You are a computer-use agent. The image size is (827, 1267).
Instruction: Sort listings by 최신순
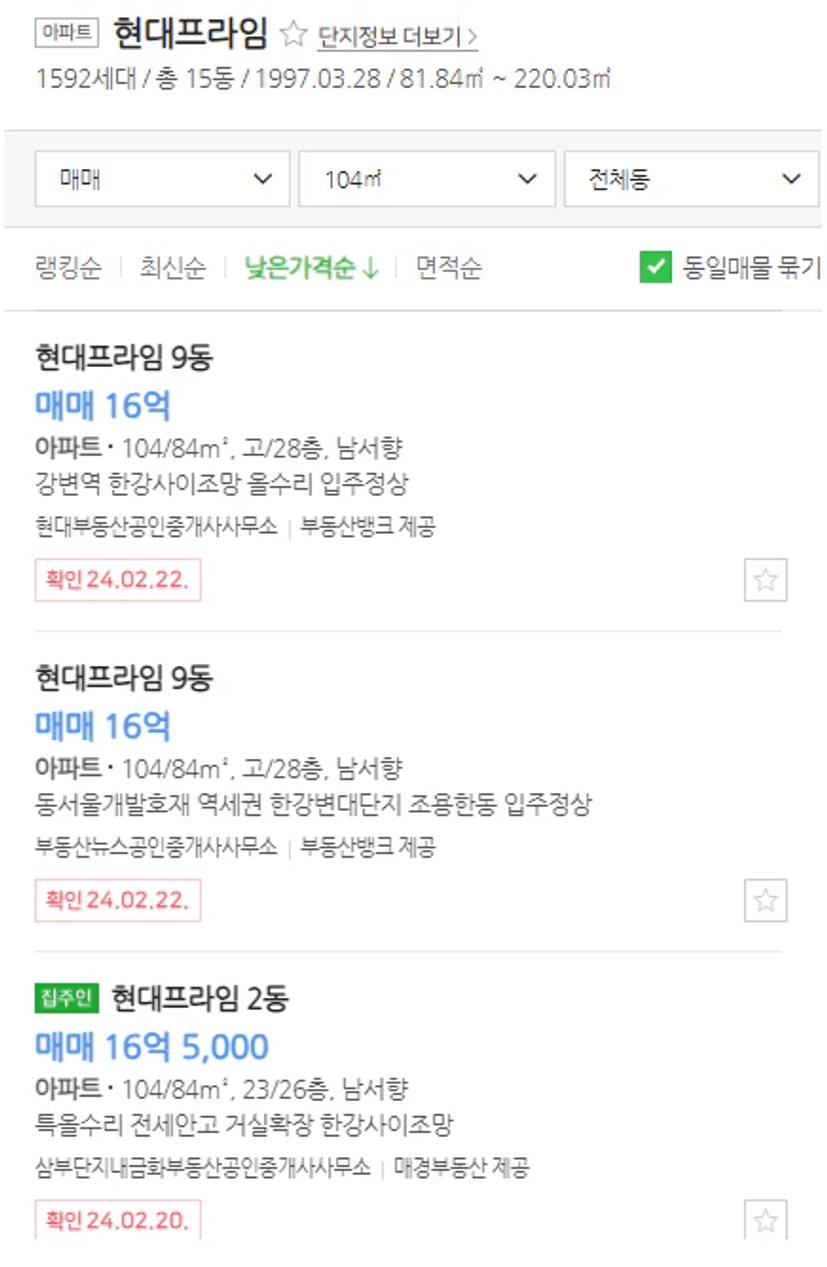point(172,268)
